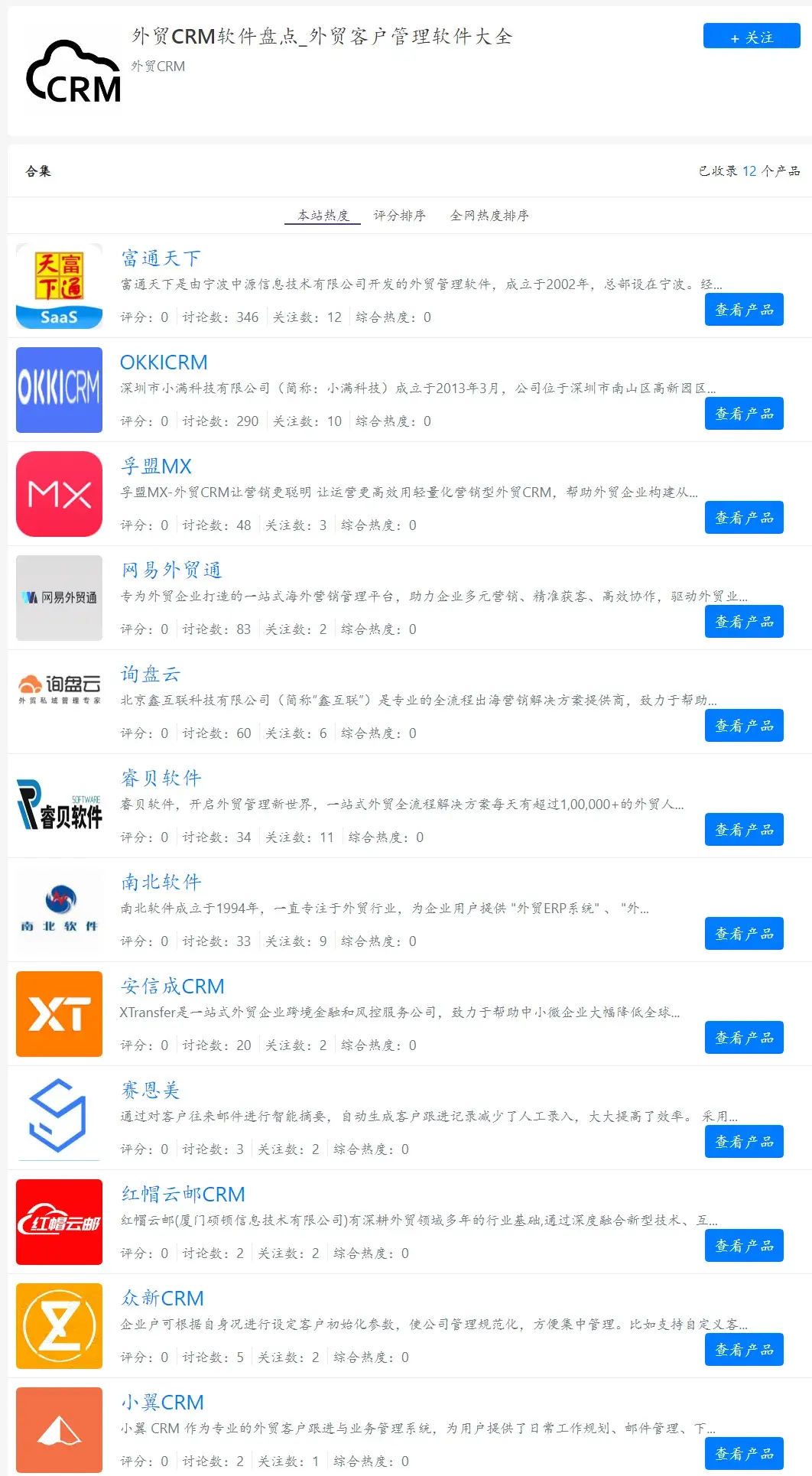Screen dimensions: 812x1476
Task: Tap 查看产品 for 众新CRM
Action: tap(744, 1350)
